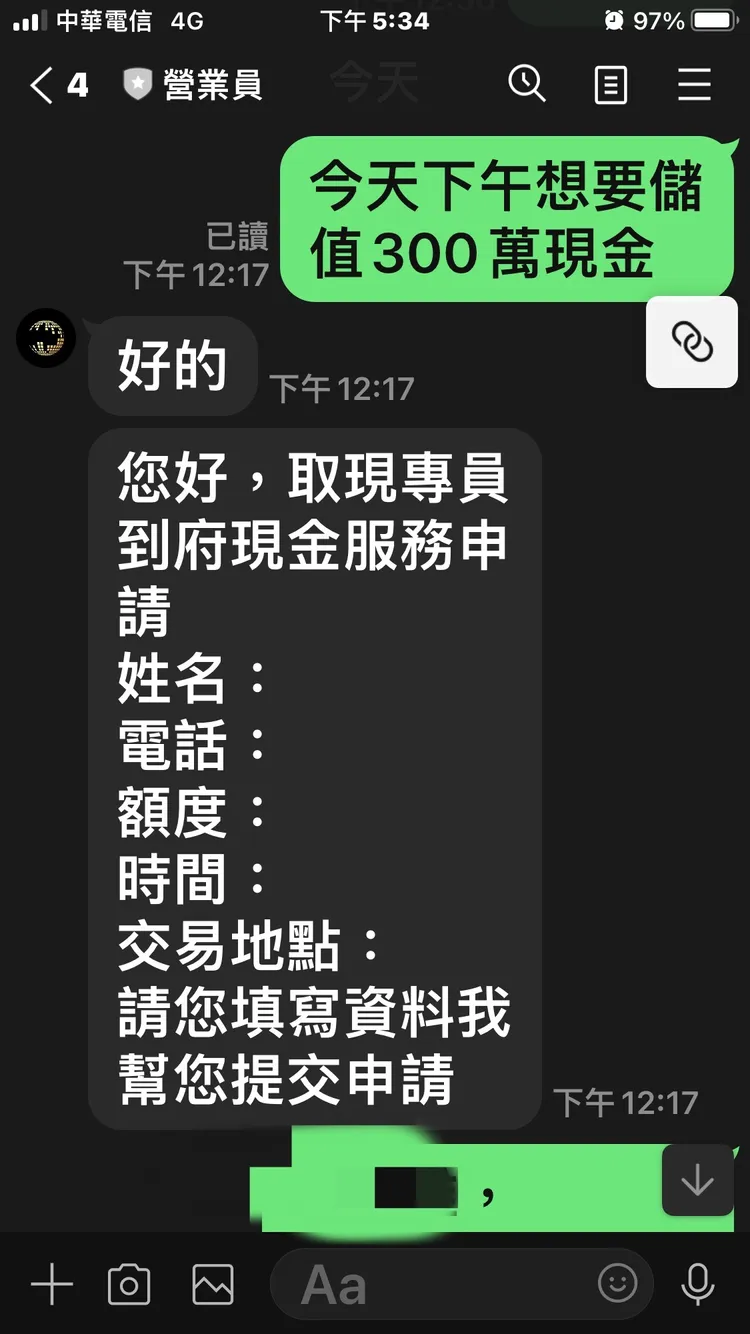This screenshot has width=750, height=1334.
Task: Open the sender's profile avatar
Action: click(45, 339)
